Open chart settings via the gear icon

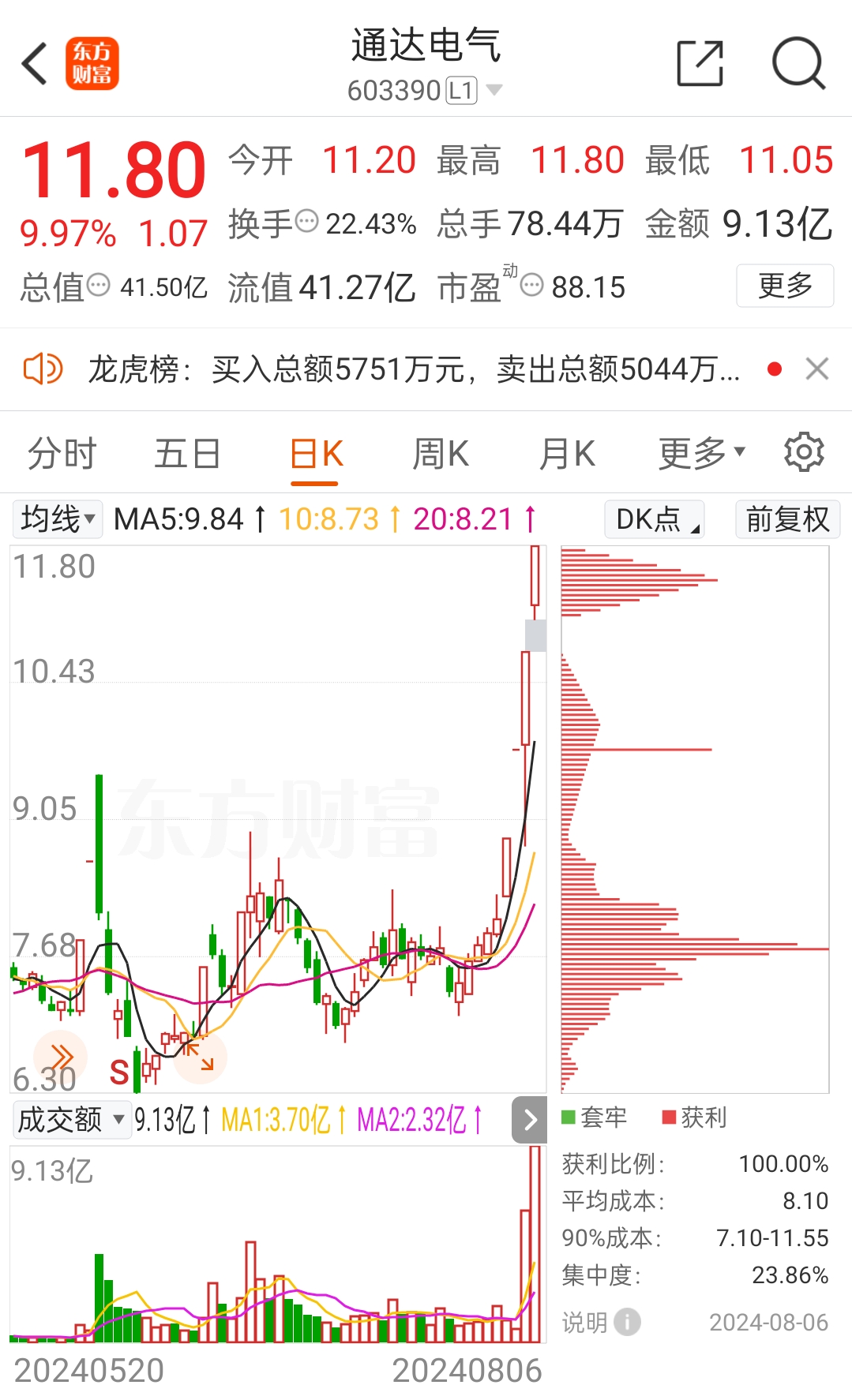click(x=804, y=451)
